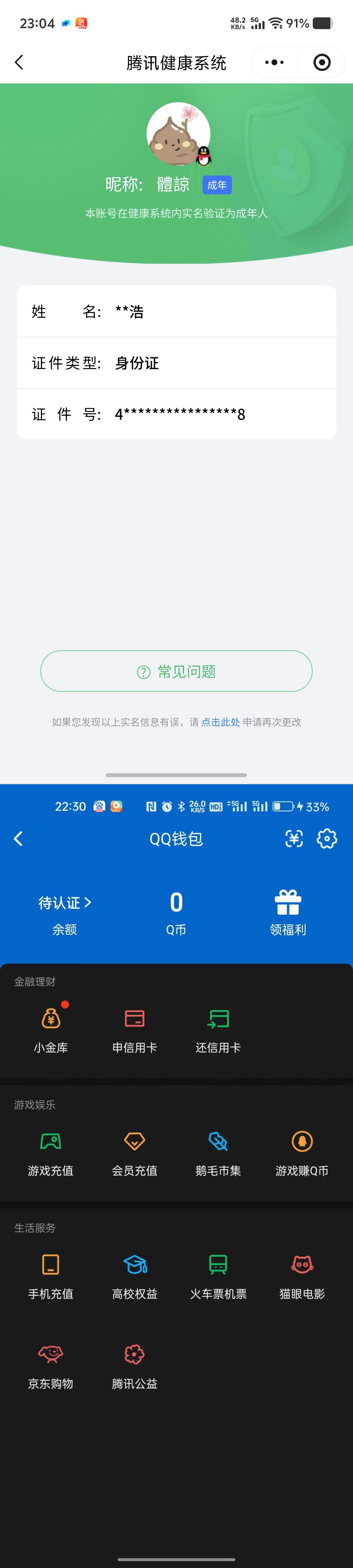This screenshot has width=353, height=1568.
Task: Open the mini-program three-dot menu
Action: coord(275,62)
